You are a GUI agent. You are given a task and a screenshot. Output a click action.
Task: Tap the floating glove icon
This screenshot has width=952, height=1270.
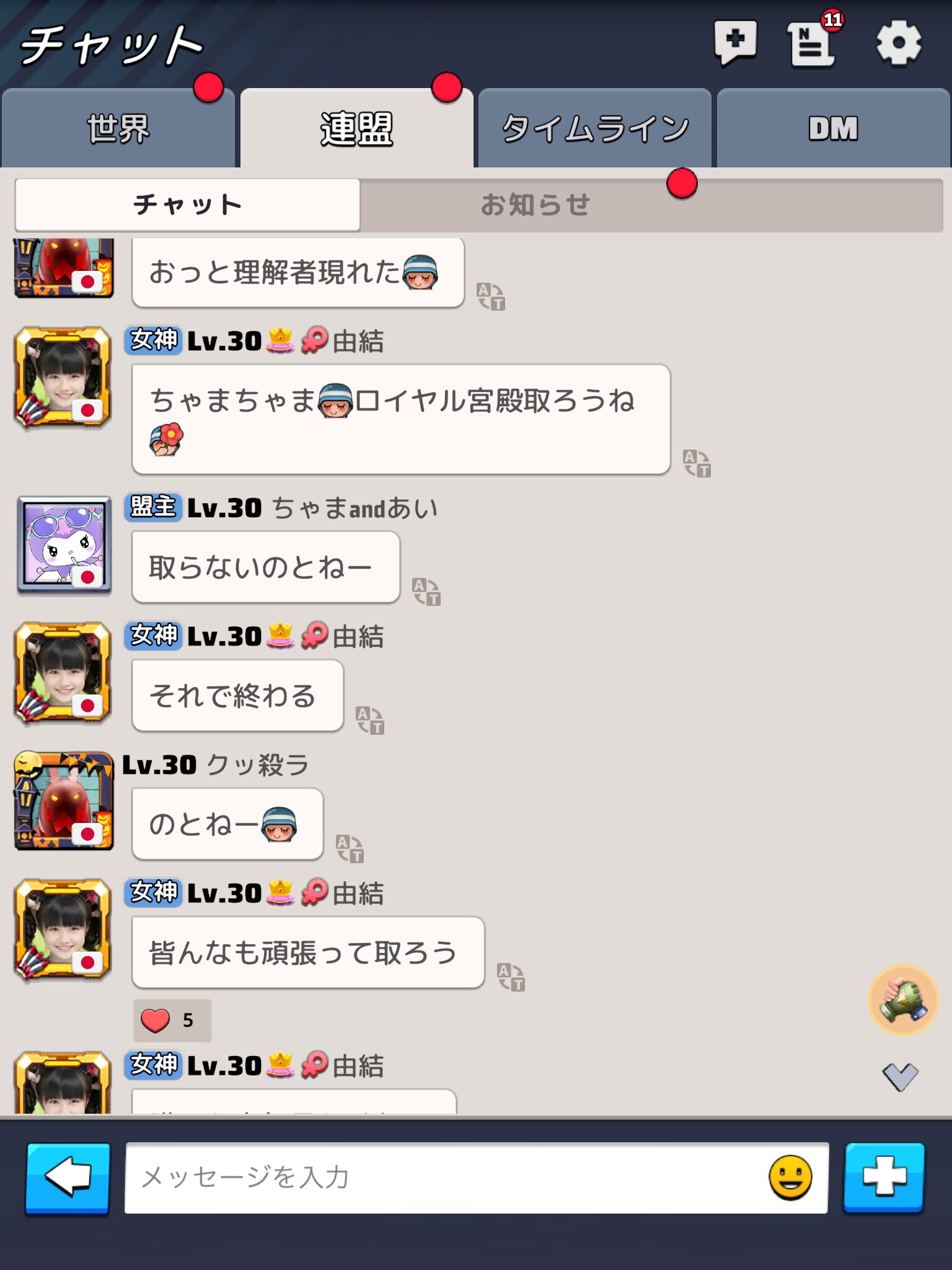[903, 1000]
